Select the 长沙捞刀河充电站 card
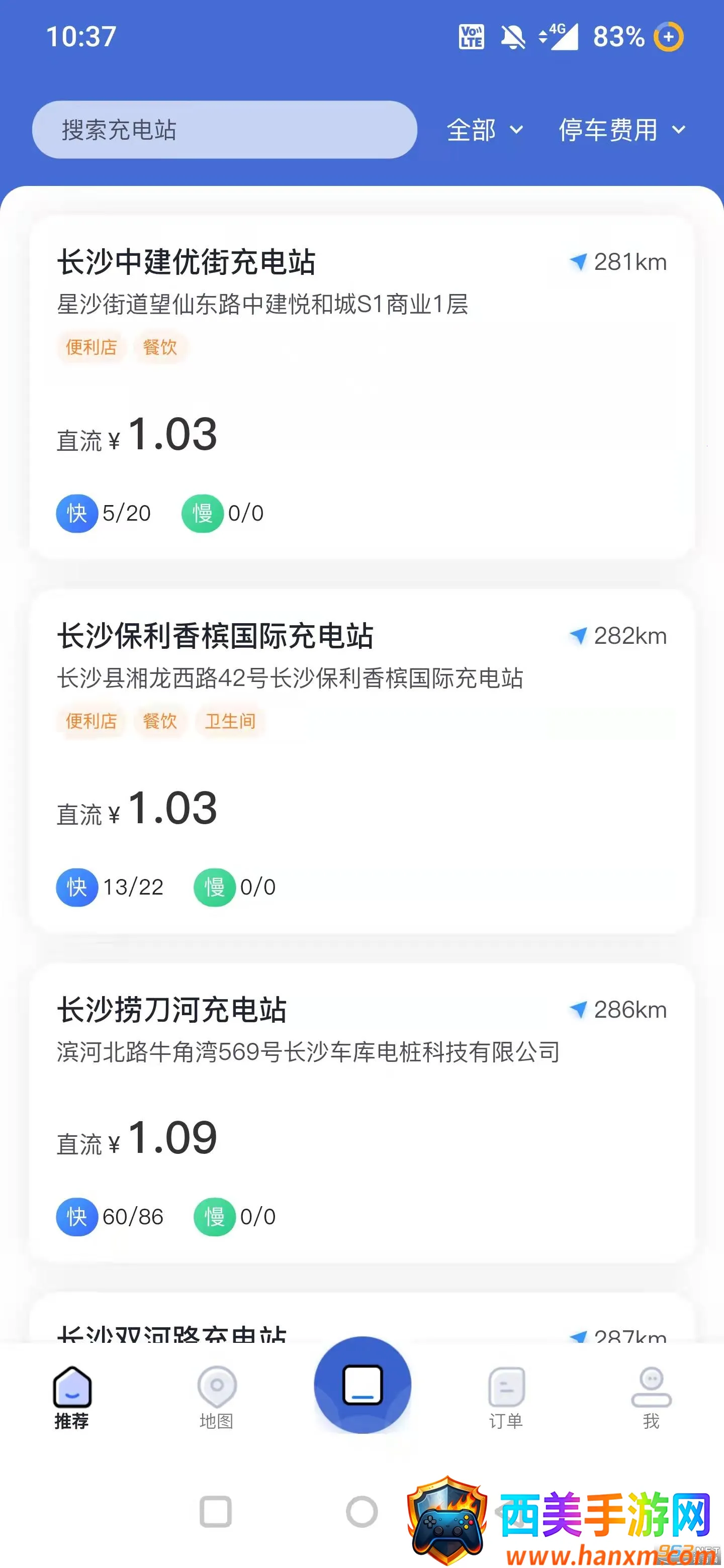The image size is (724, 1568). (x=361, y=1113)
